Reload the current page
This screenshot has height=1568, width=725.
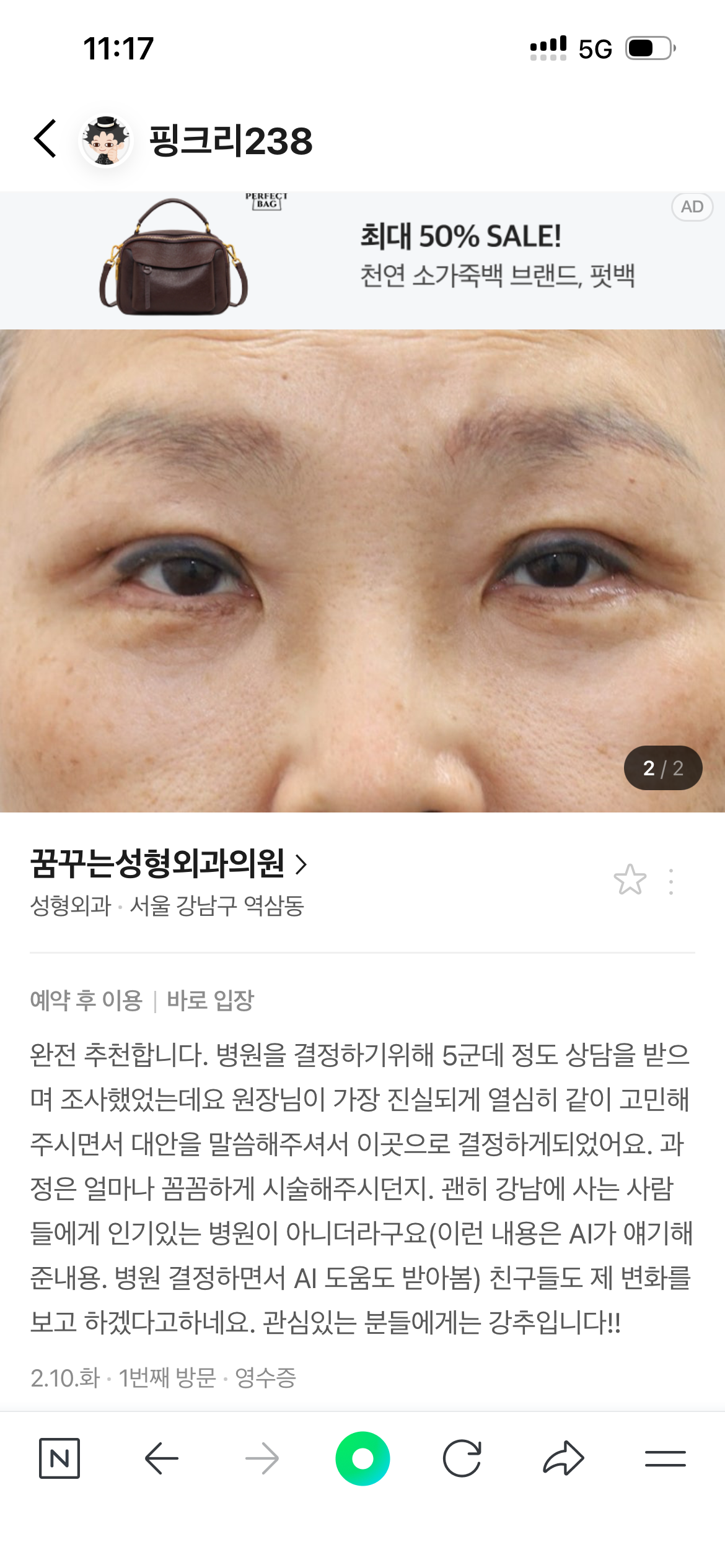coord(462,1458)
